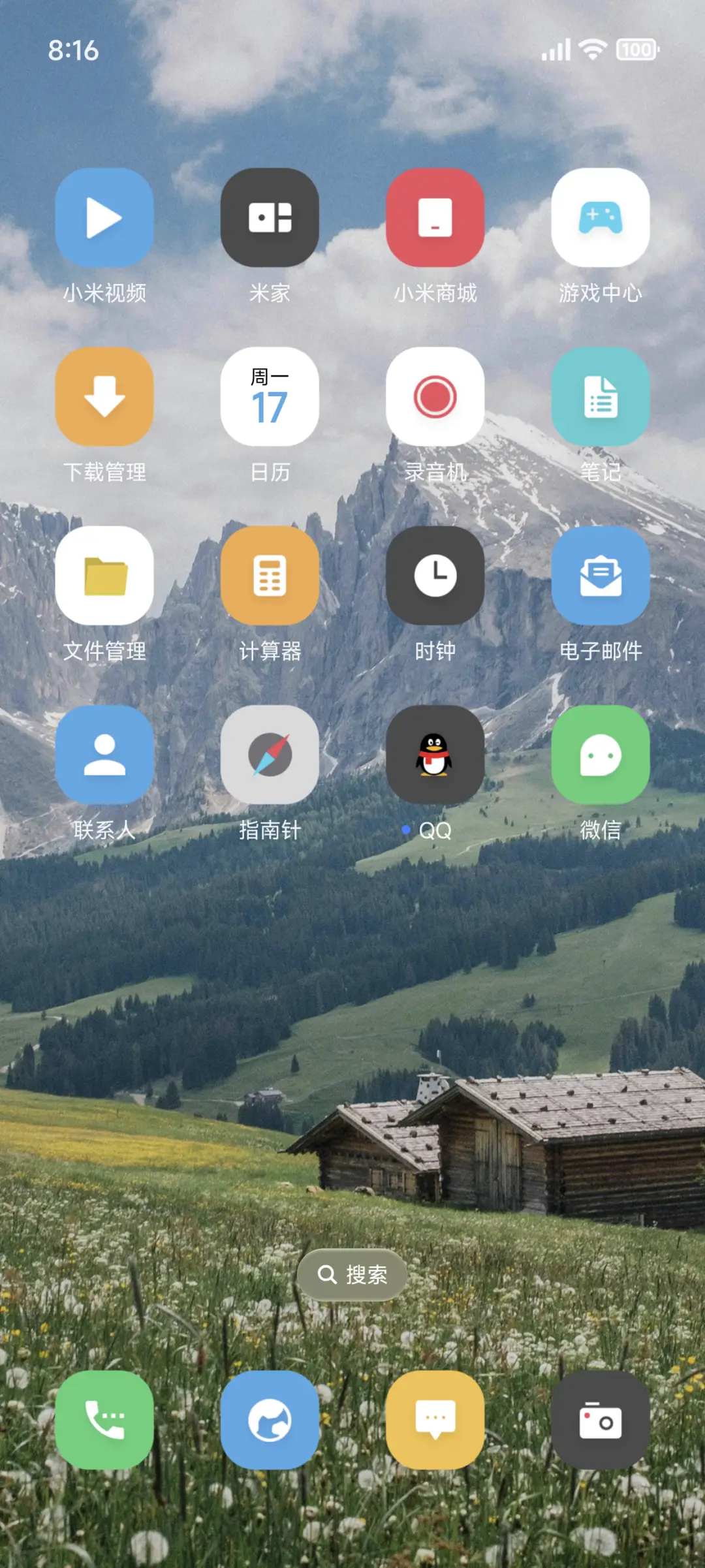The height and width of the screenshot is (1568, 705).
Task: Open the Clock (时钟) app
Action: [x=435, y=576]
